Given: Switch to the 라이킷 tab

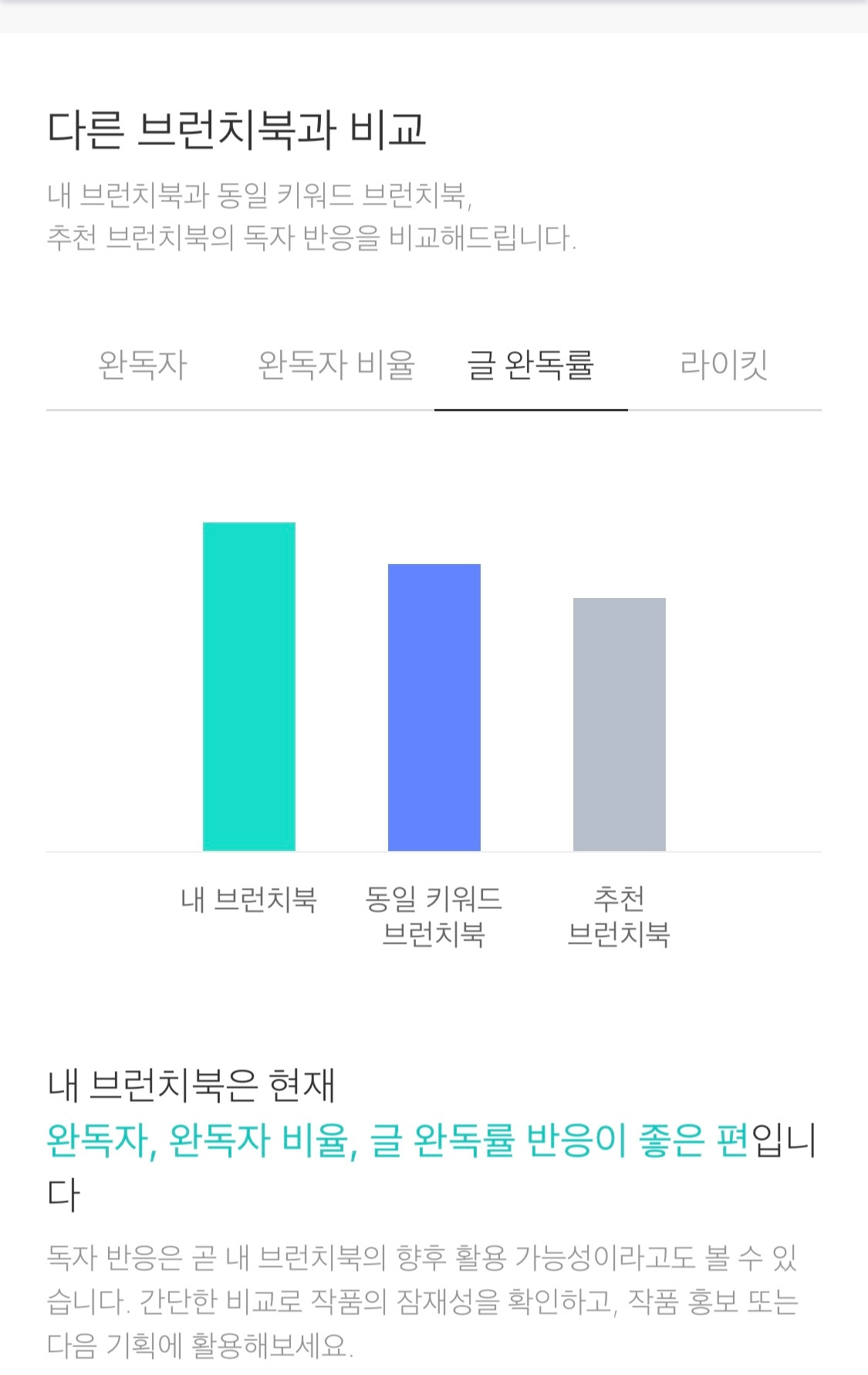Looking at the screenshot, I should click(724, 365).
